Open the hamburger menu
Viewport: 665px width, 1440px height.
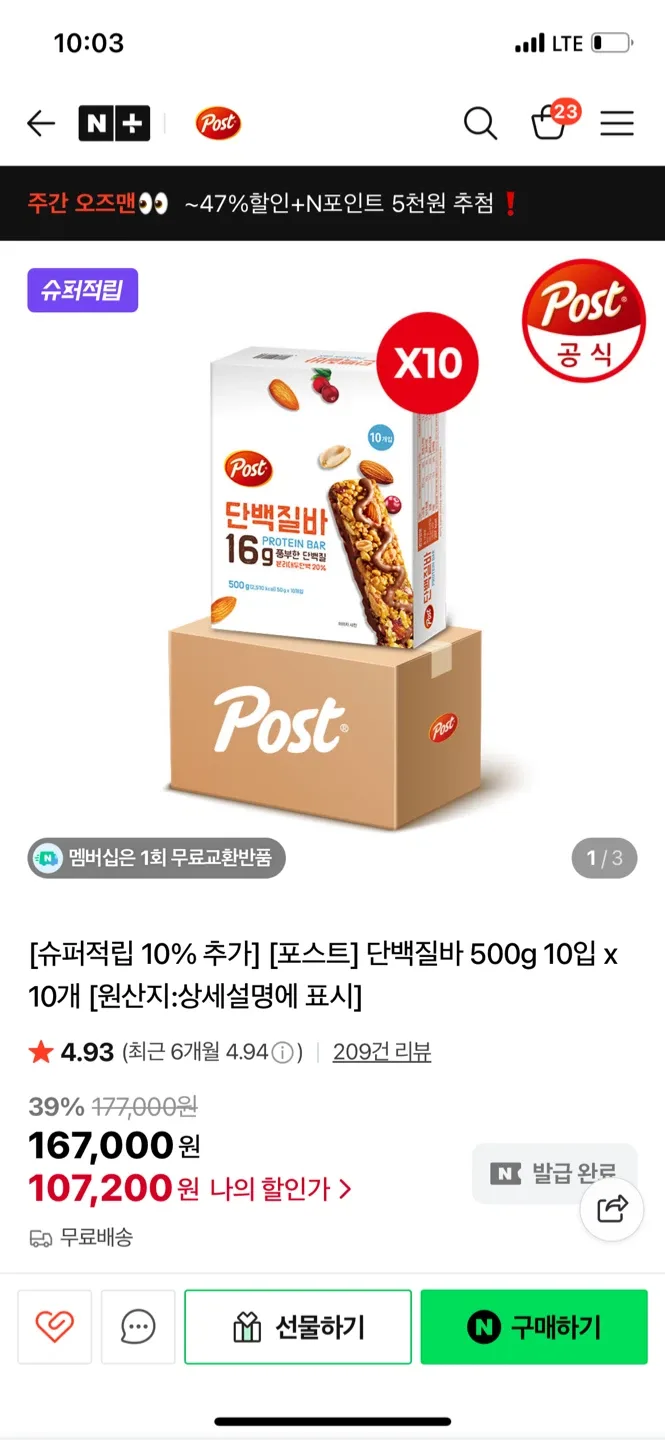tap(617, 124)
